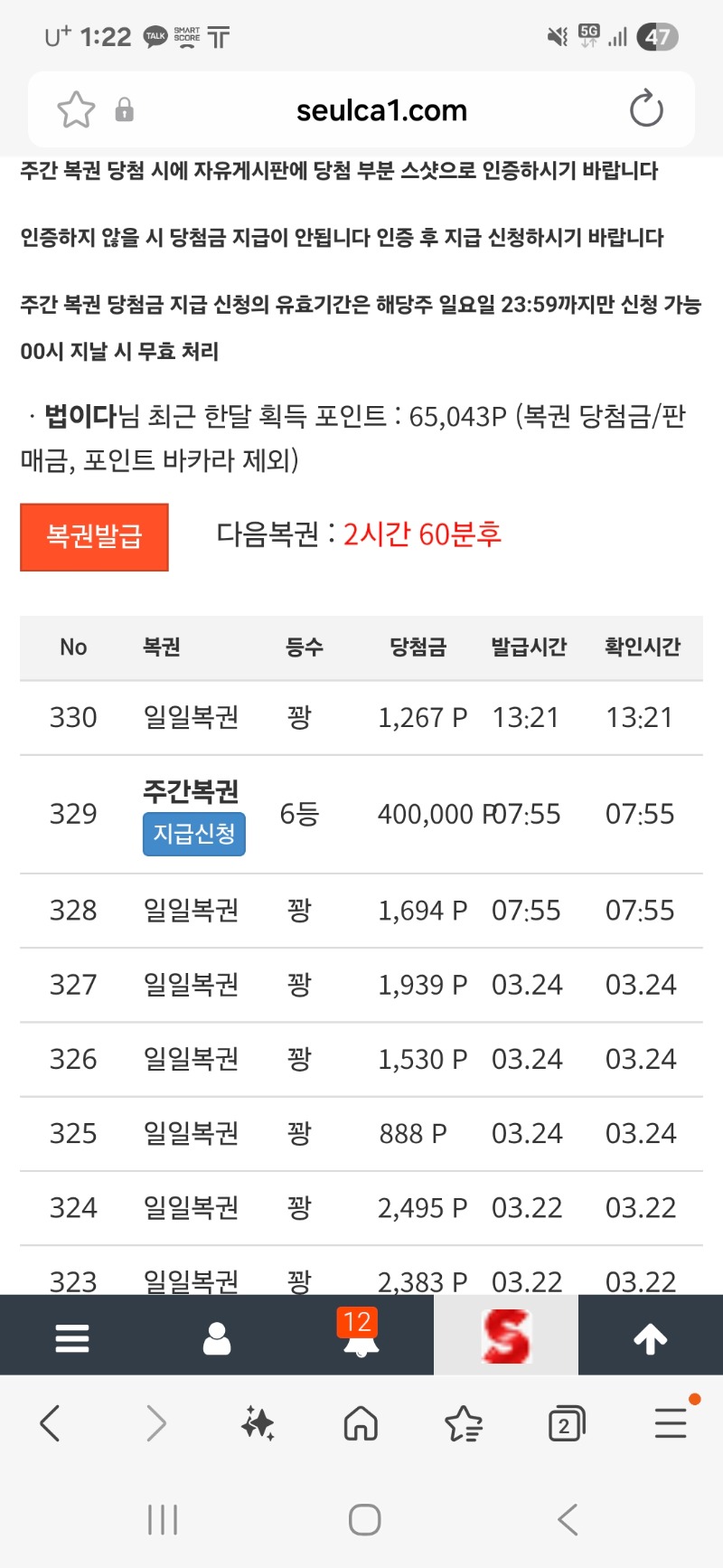The height and width of the screenshot is (1568, 723).
Task: Tap the red S logo button
Action: (506, 1336)
